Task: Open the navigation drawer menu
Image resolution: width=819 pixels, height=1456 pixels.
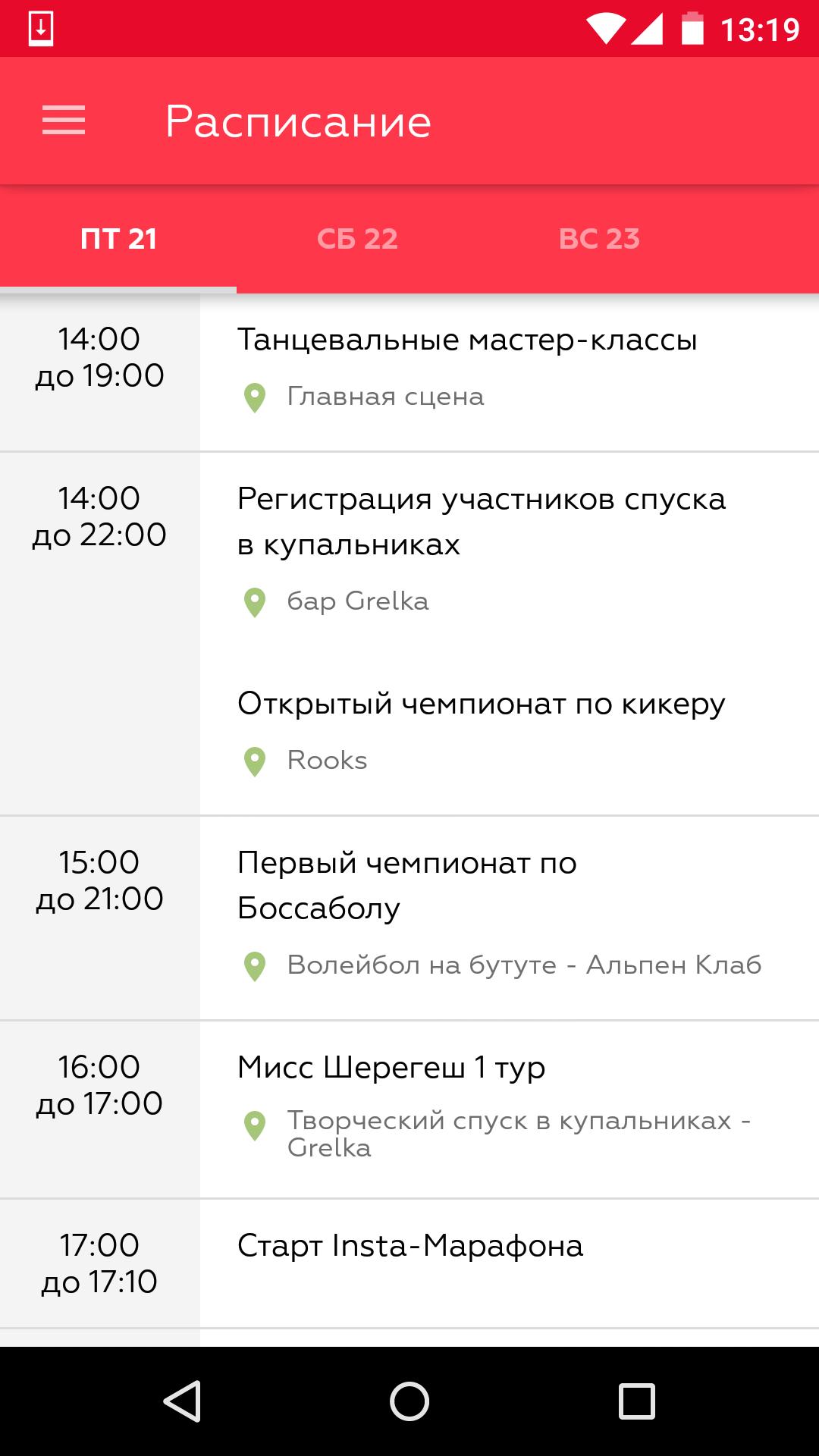Action: (64, 120)
